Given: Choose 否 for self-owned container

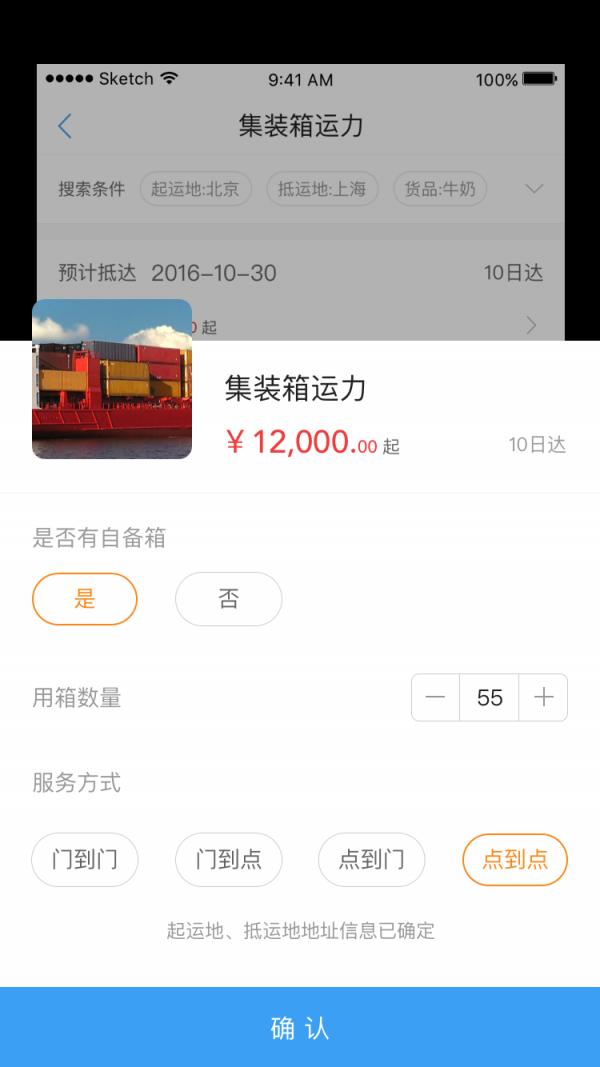Looking at the screenshot, I should pos(228,599).
